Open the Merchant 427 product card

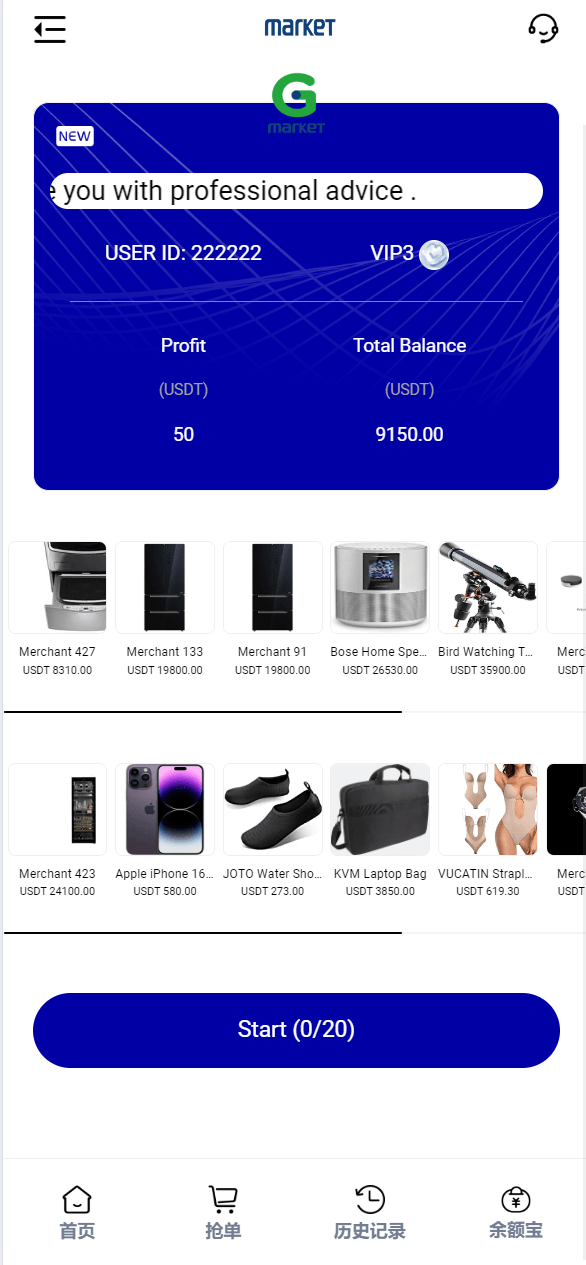click(57, 609)
